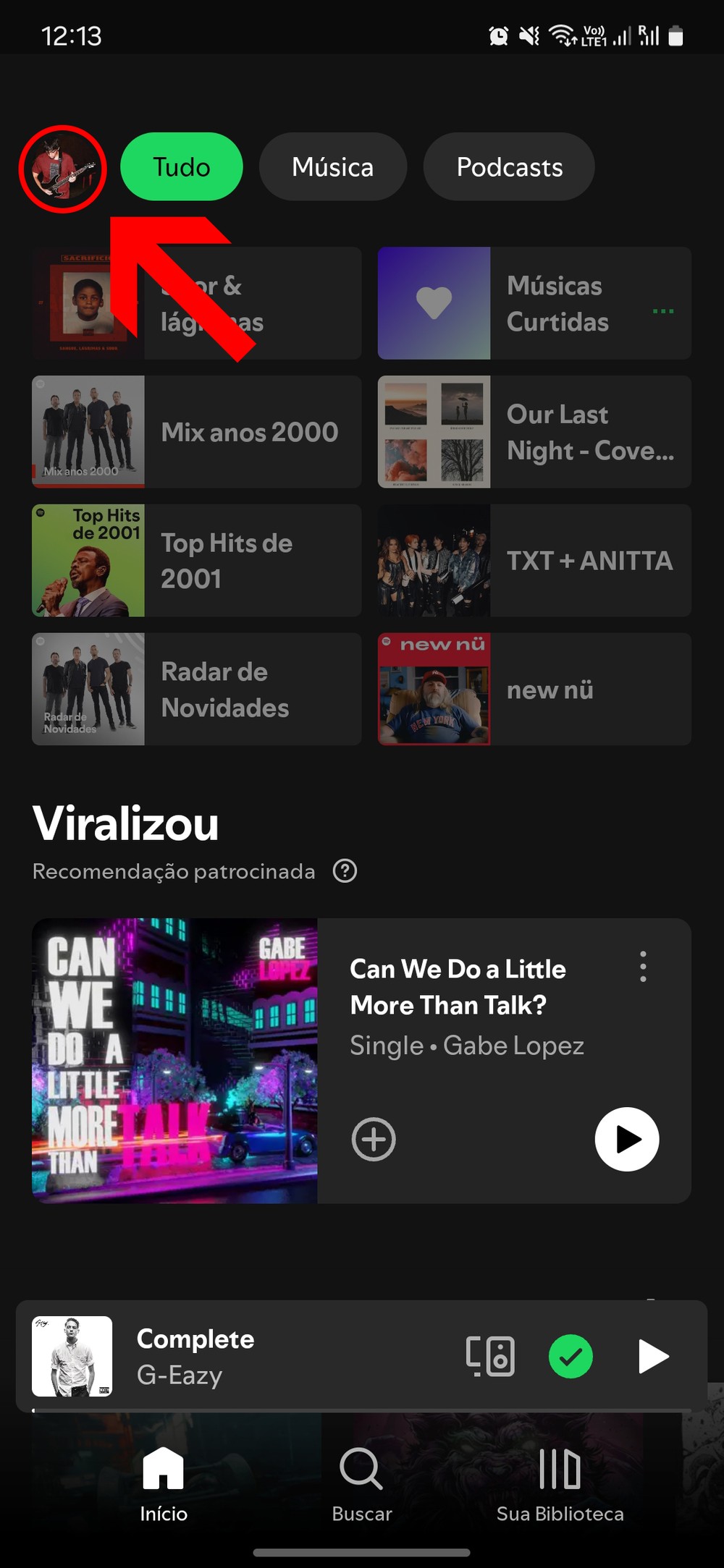The width and height of the screenshot is (724, 1568).
Task: Open the profile picture menu
Action: 62,169
